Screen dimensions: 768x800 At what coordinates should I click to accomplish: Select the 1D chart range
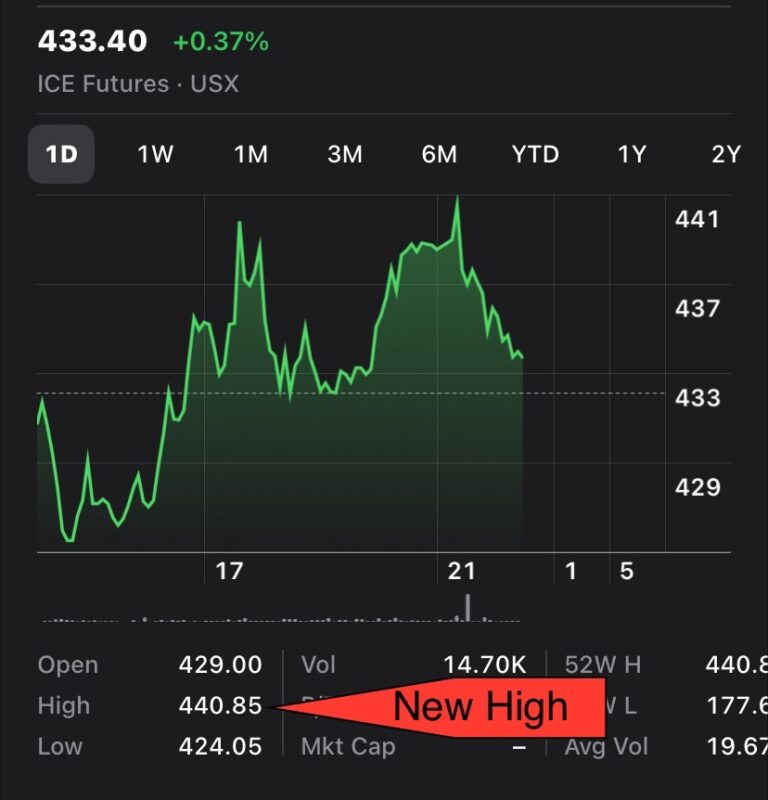(x=61, y=154)
